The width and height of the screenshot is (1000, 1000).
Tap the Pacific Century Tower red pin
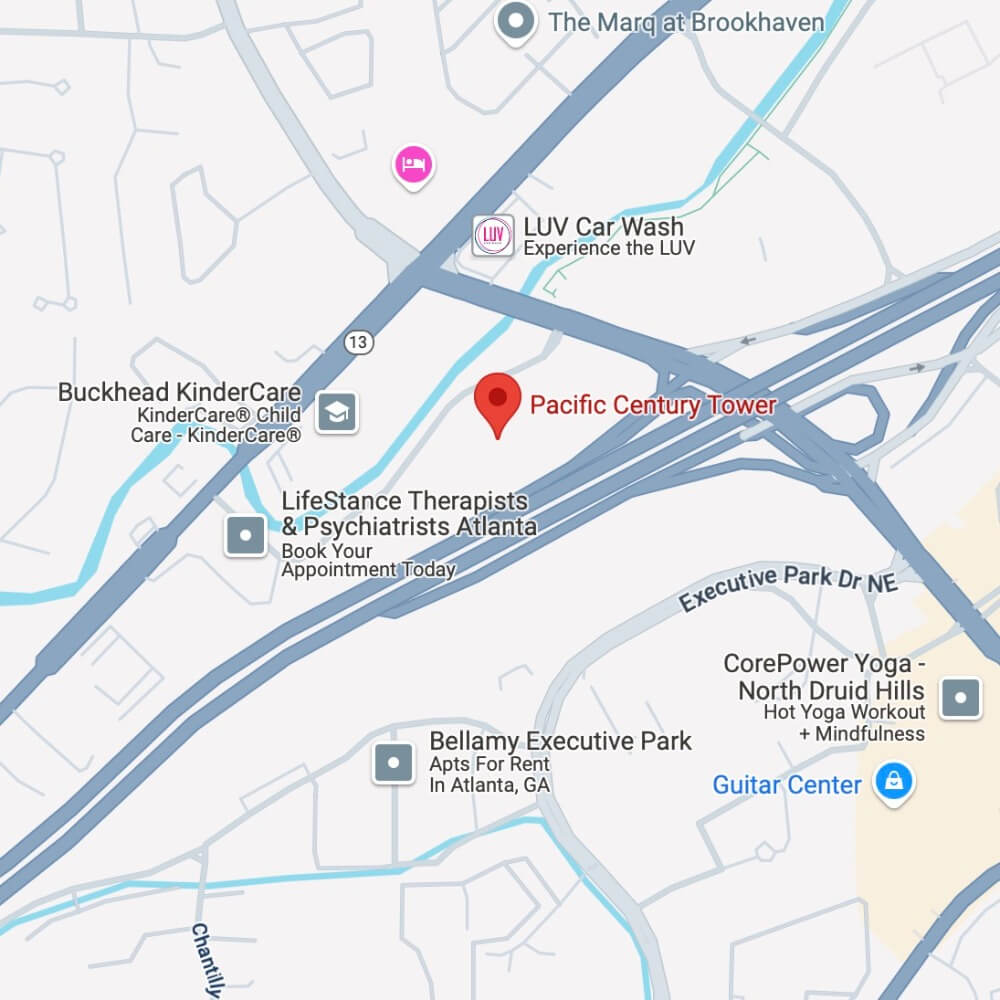497,400
